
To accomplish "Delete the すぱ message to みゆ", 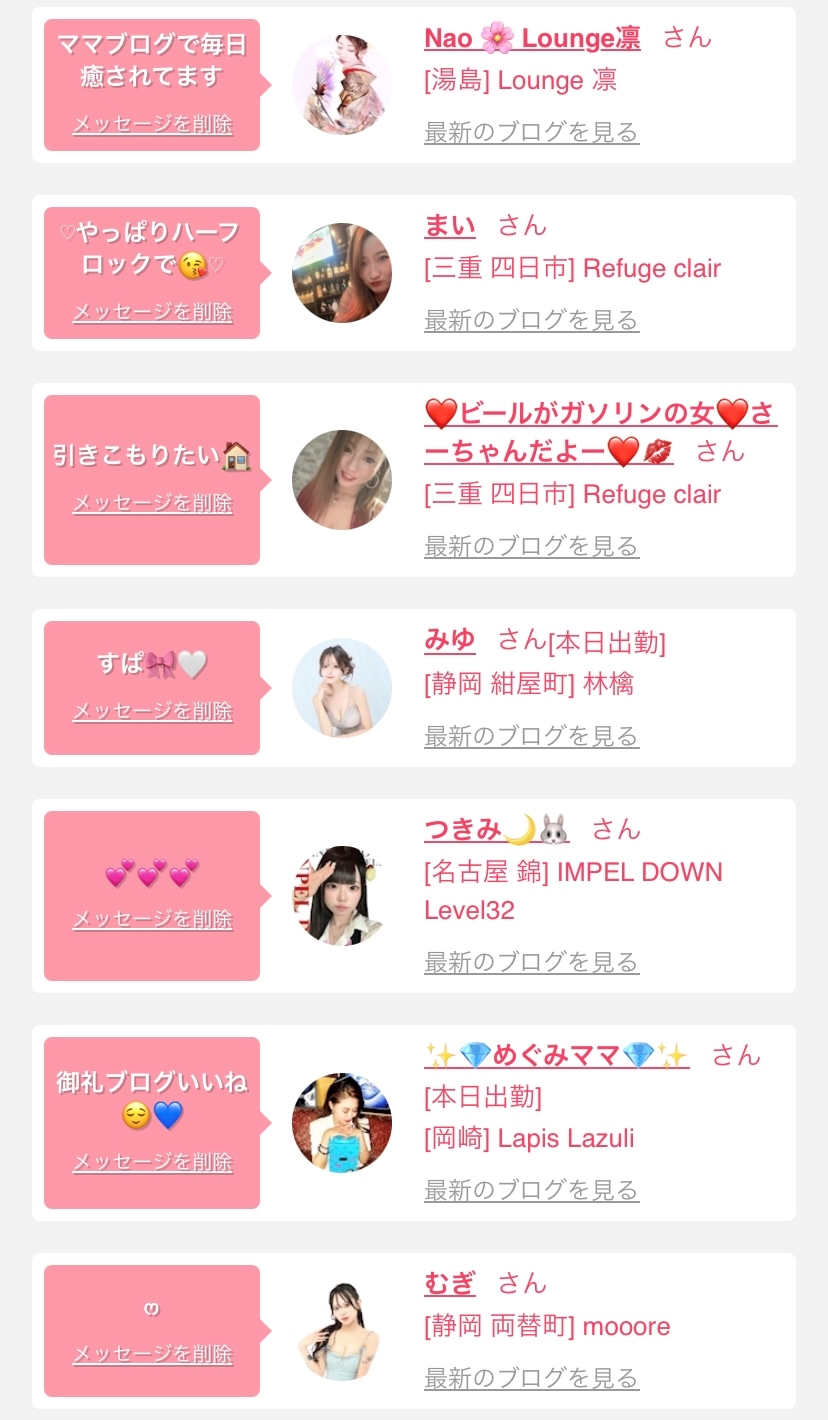I will tap(152, 712).
